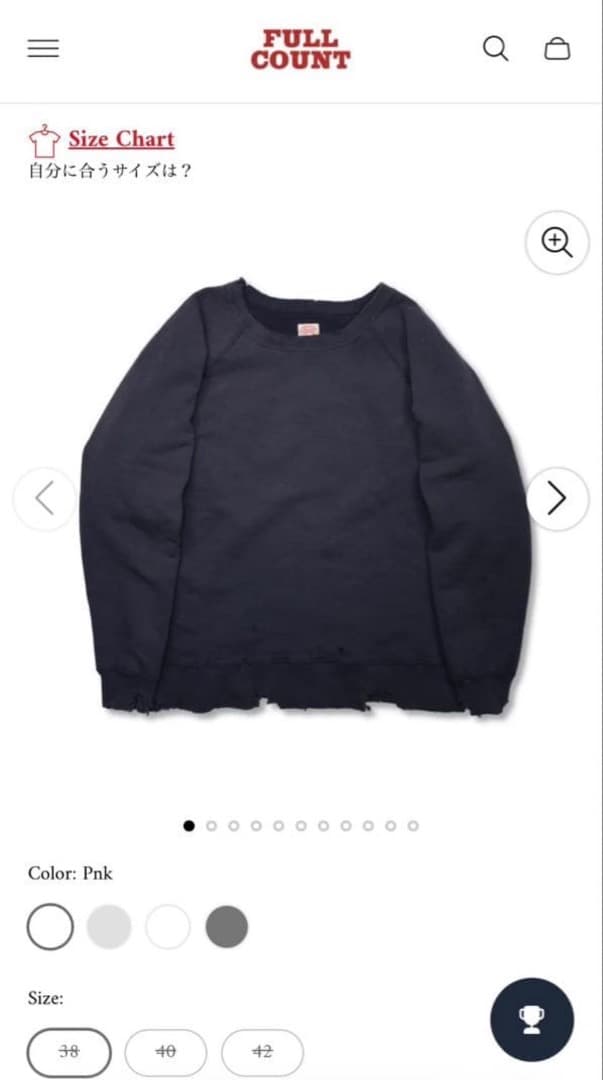Select the dark gray color swatch
Image resolution: width=603 pixels, height=1080 pixels.
tap(227, 927)
